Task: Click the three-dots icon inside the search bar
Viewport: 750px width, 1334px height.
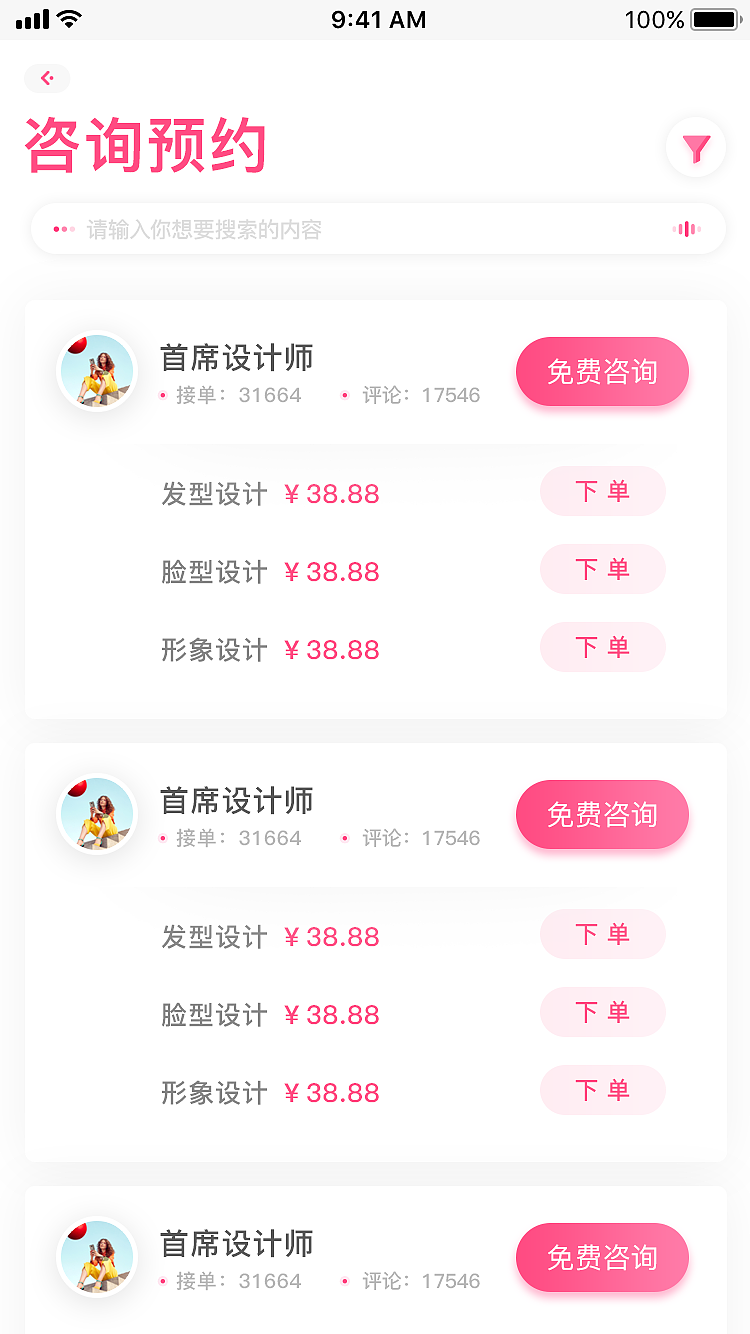Action: coord(64,228)
